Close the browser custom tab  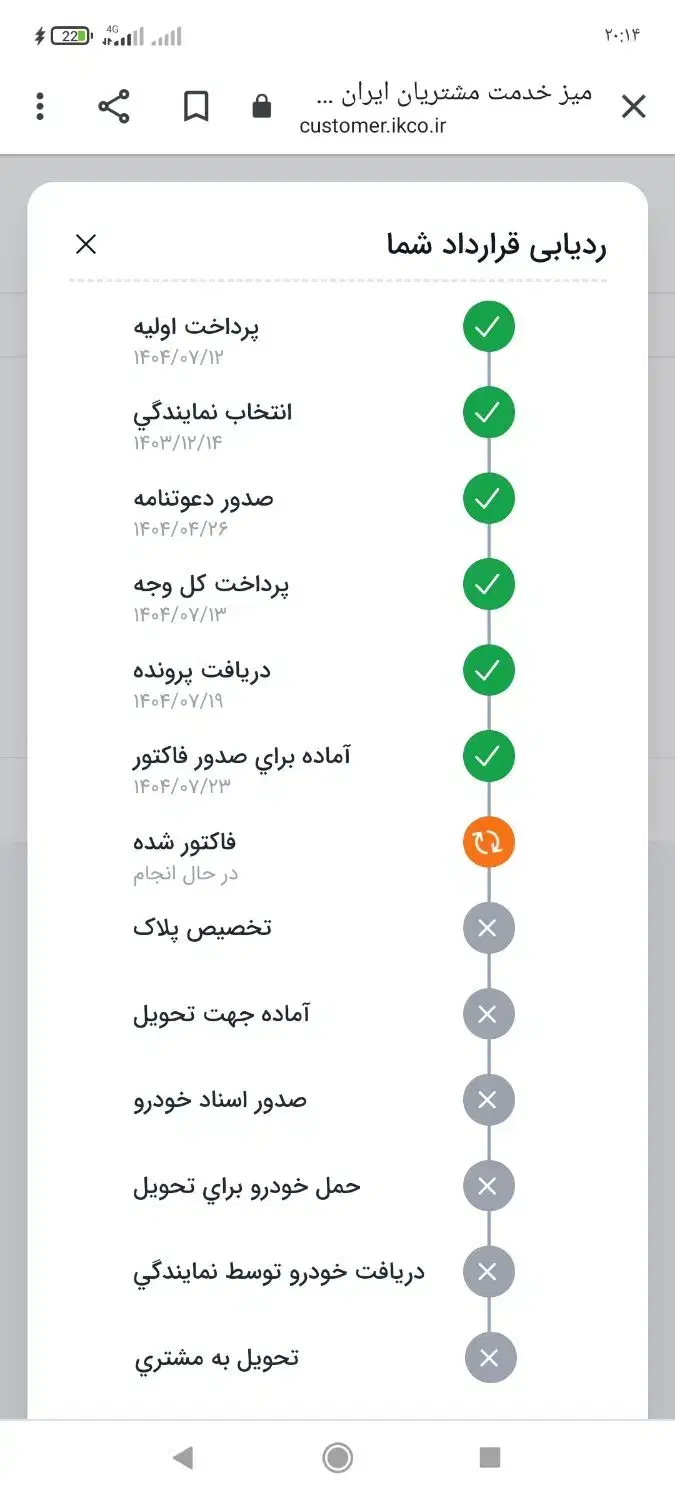tap(633, 107)
